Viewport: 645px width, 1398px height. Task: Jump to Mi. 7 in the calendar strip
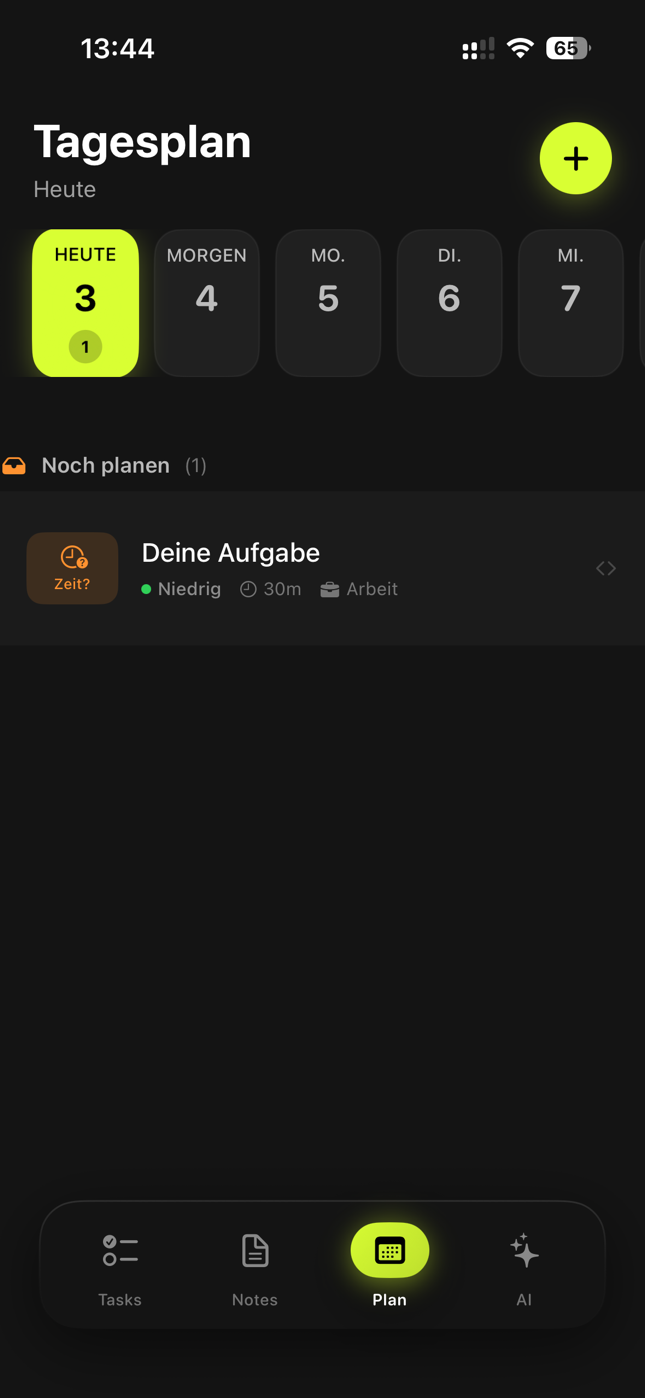[x=570, y=302]
